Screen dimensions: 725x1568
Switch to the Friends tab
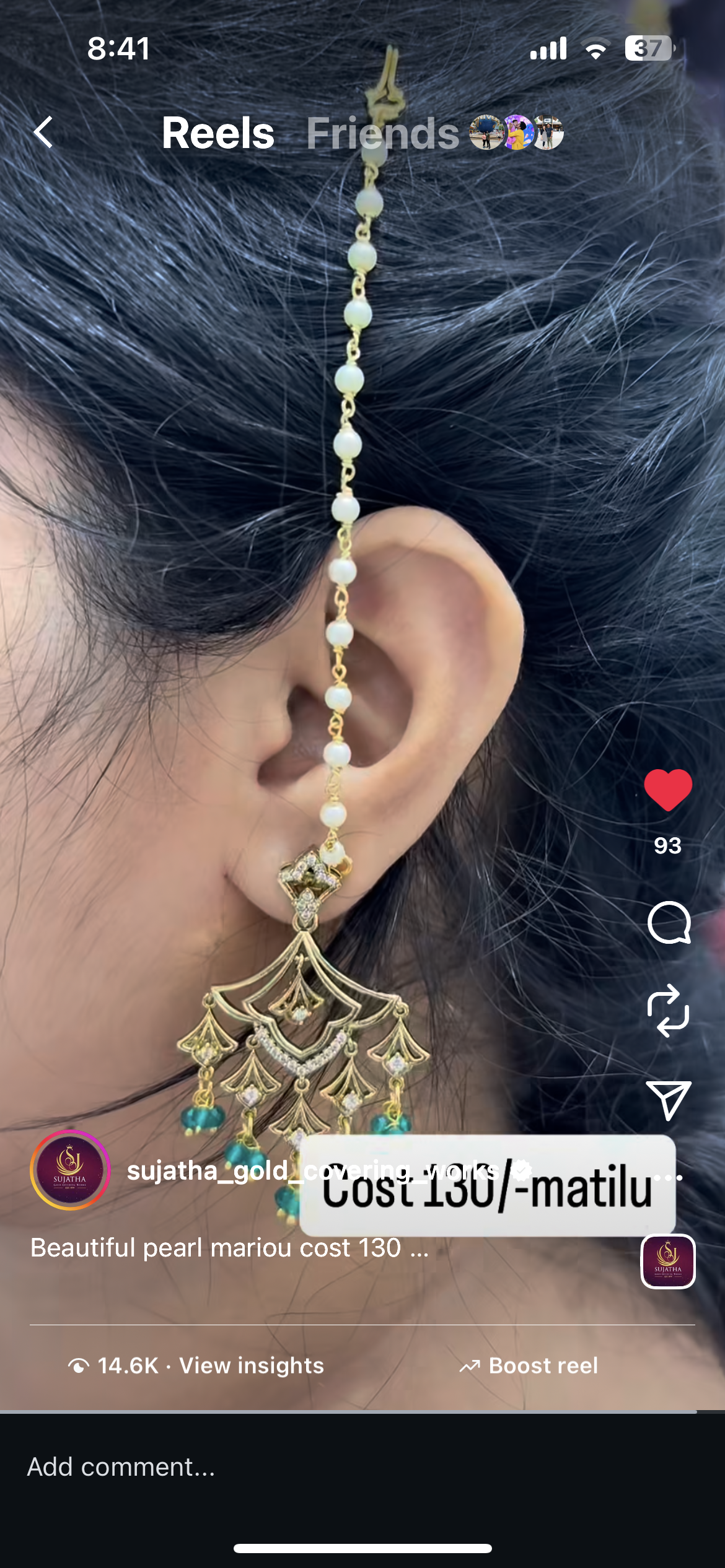382,134
